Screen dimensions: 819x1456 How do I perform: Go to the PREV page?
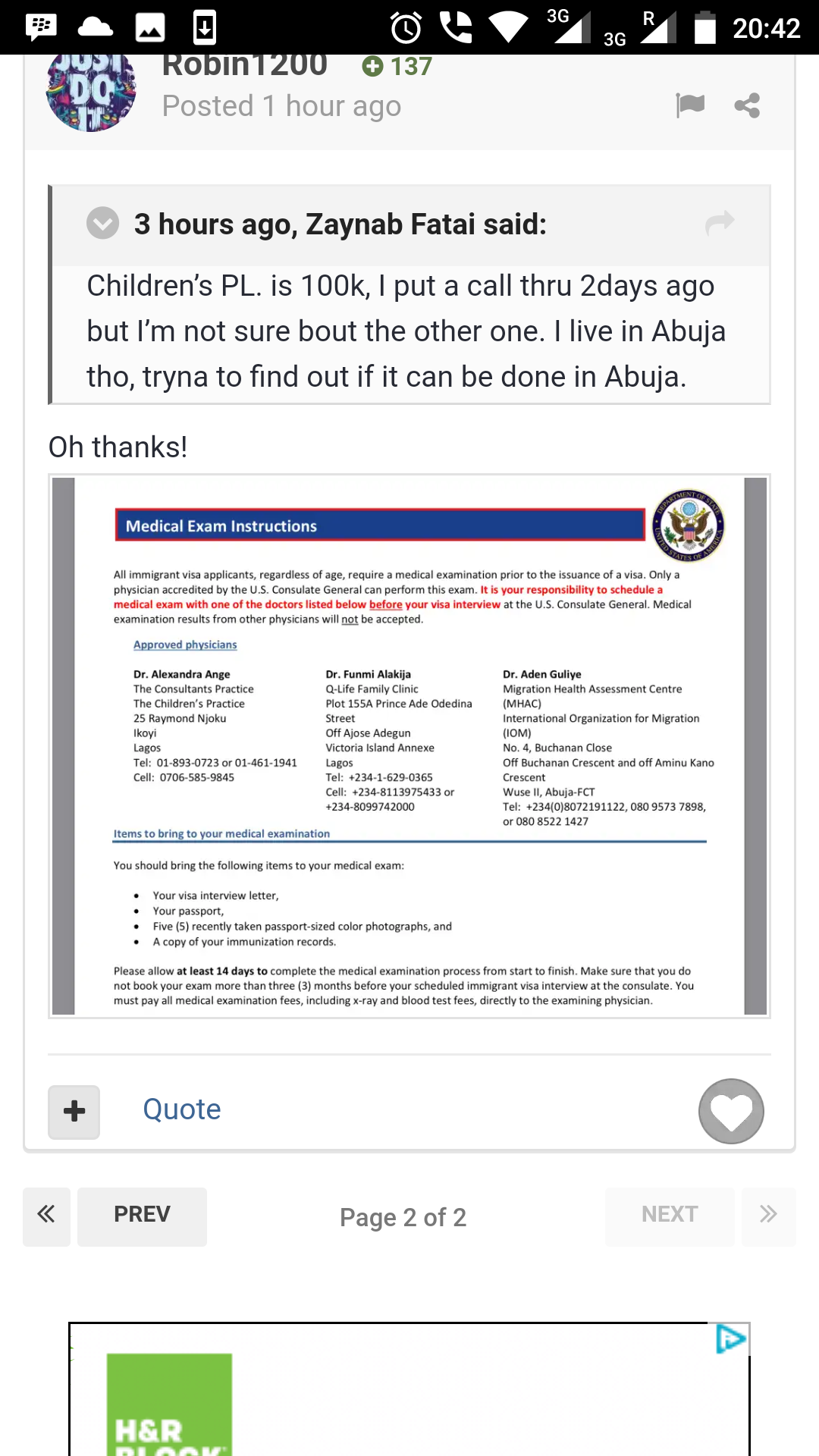tap(142, 1216)
